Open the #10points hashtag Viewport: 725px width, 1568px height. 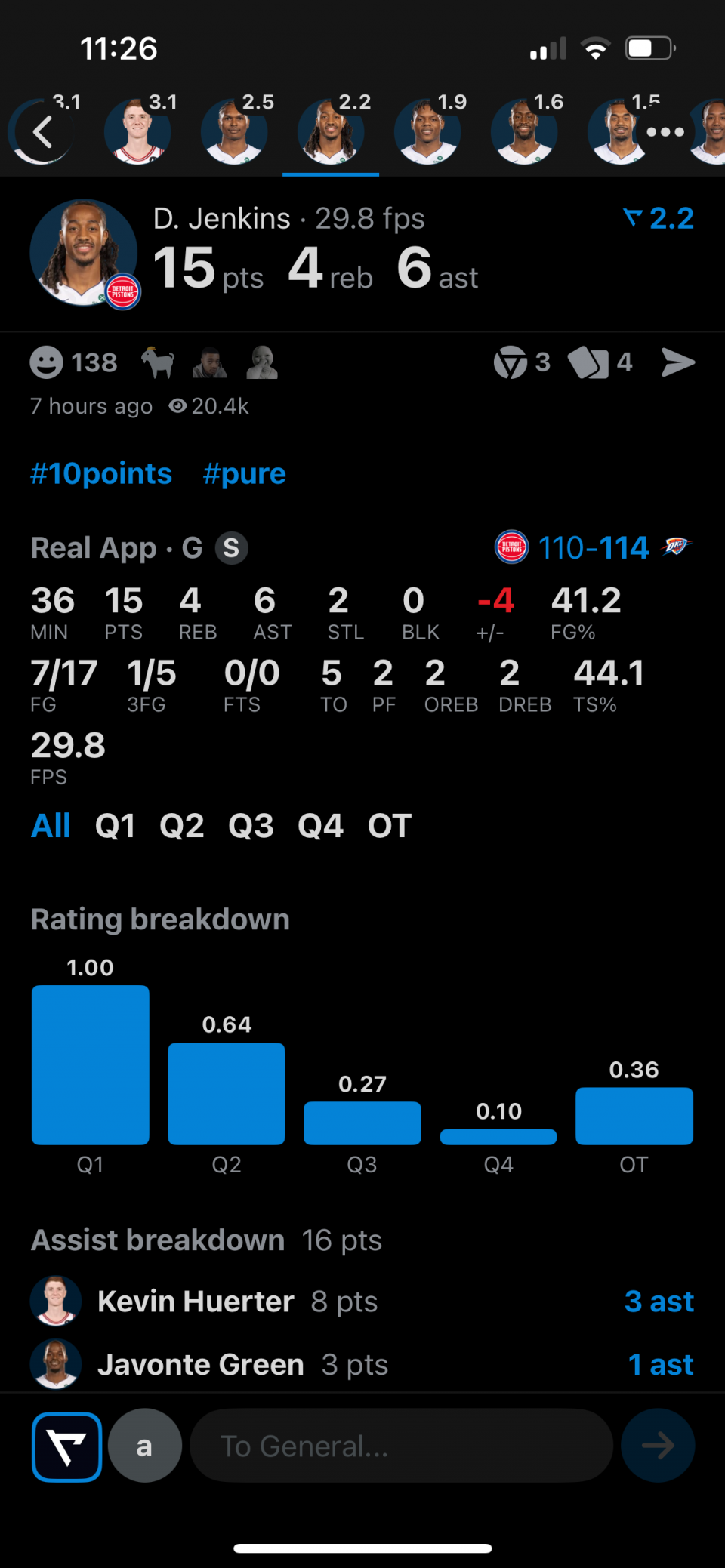point(101,474)
